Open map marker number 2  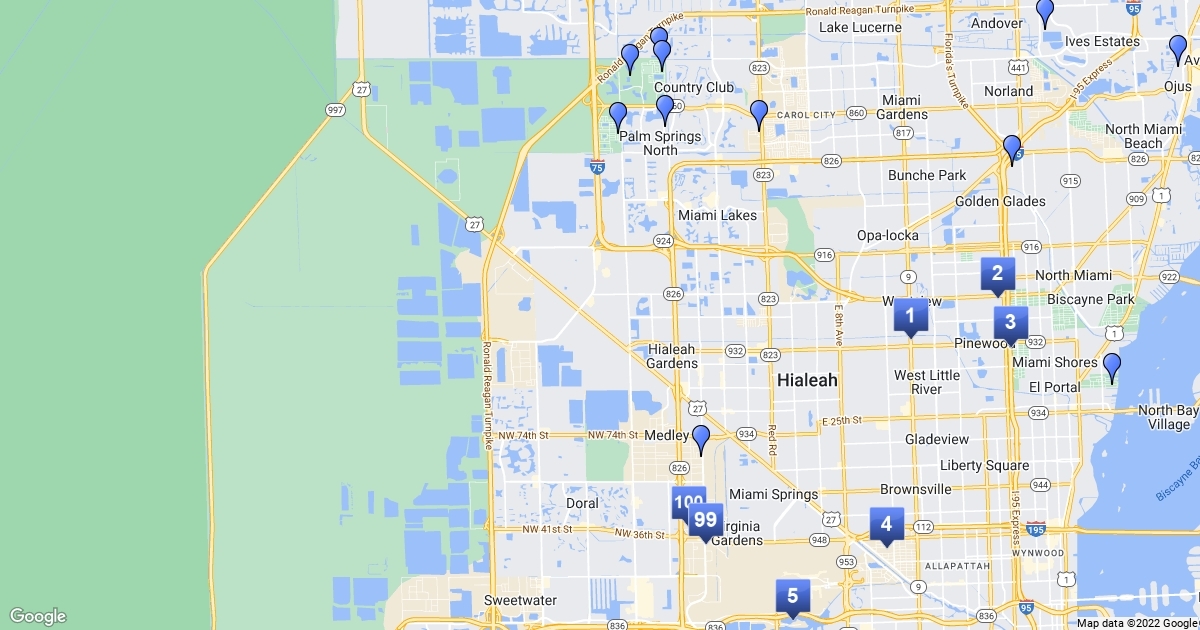[997, 274]
